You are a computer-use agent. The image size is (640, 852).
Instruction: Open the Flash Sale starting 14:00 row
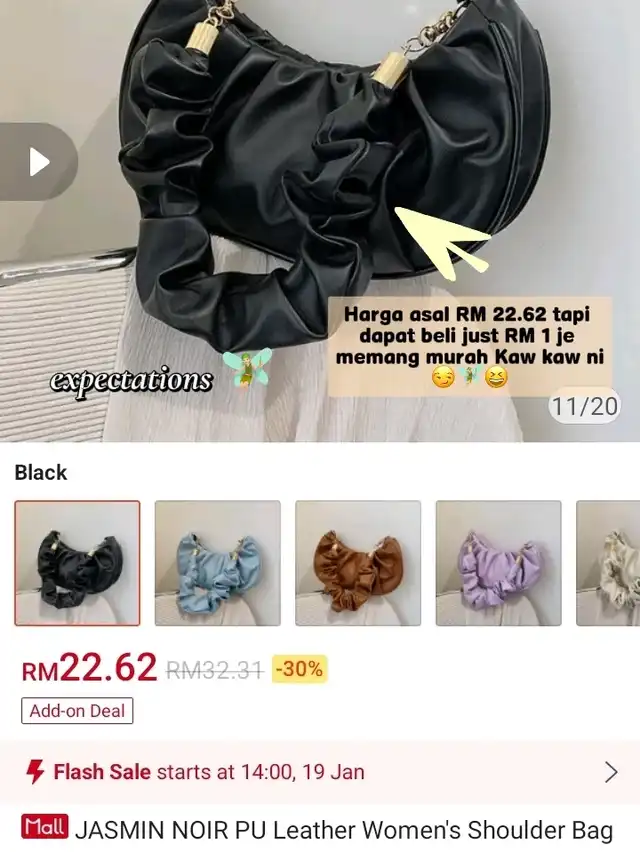(320, 772)
